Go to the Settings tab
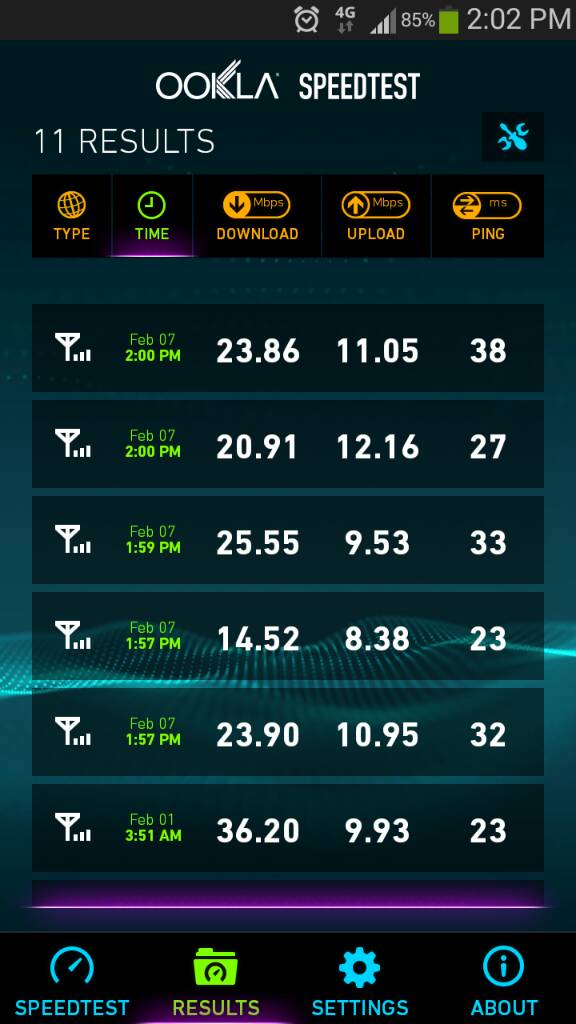576x1024 pixels. [x=360, y=979]
